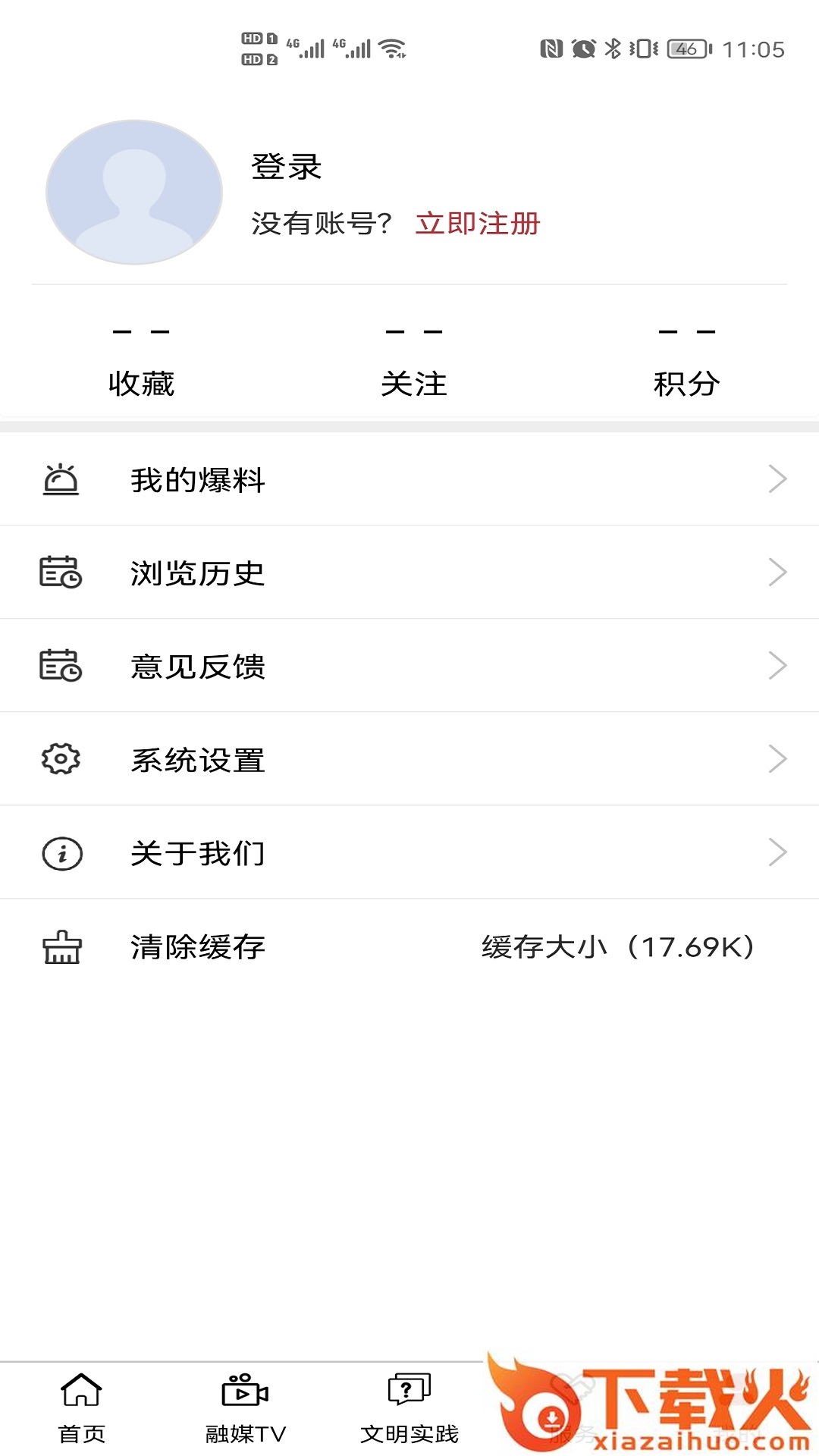Open 关于我们 about page
Image resolution: width=819 pixels, height=1456 pixels.
409,852
